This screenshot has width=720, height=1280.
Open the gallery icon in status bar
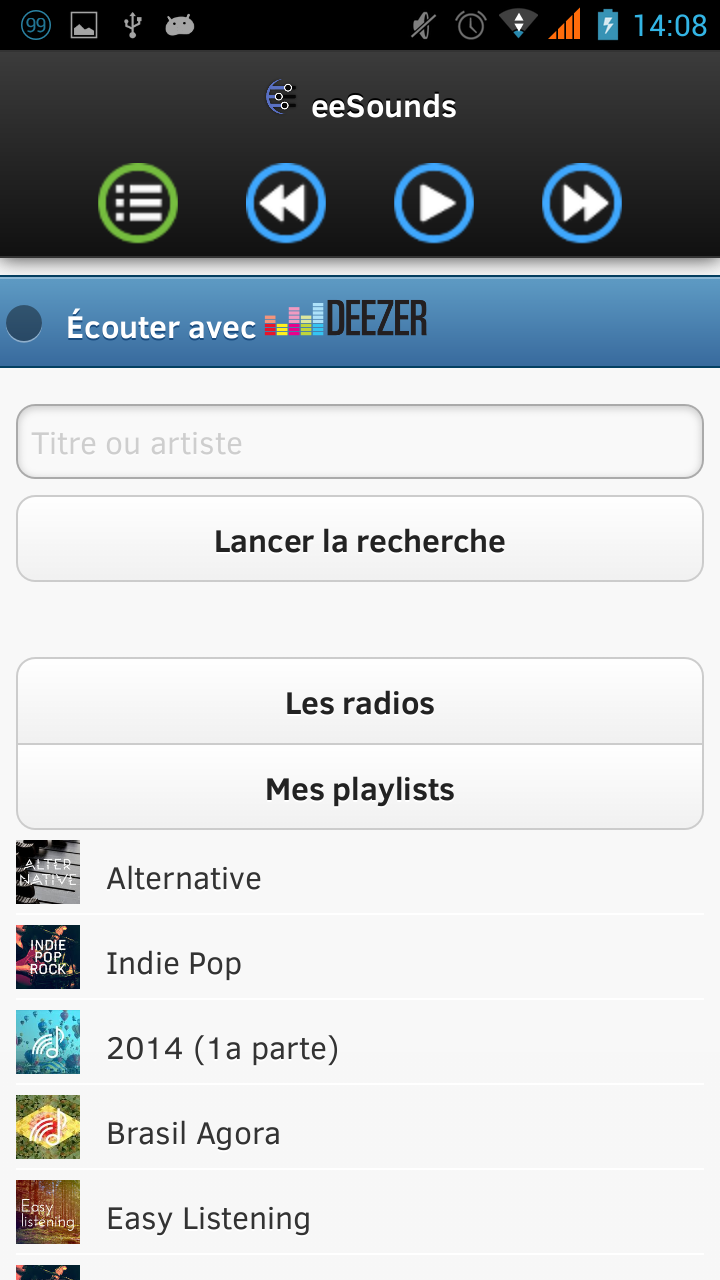tap(84, 24)
